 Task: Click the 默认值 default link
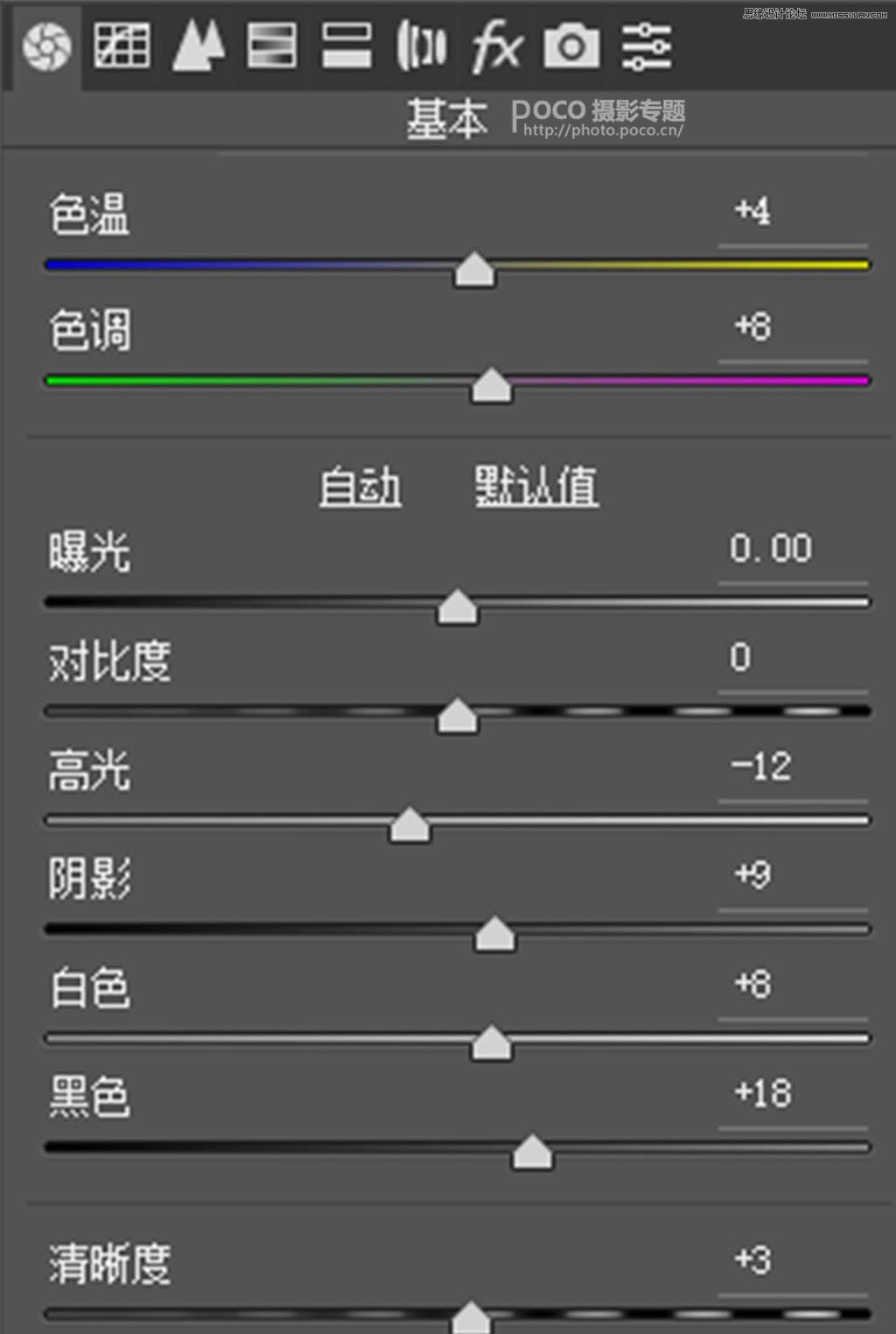(x=535, y=487)
